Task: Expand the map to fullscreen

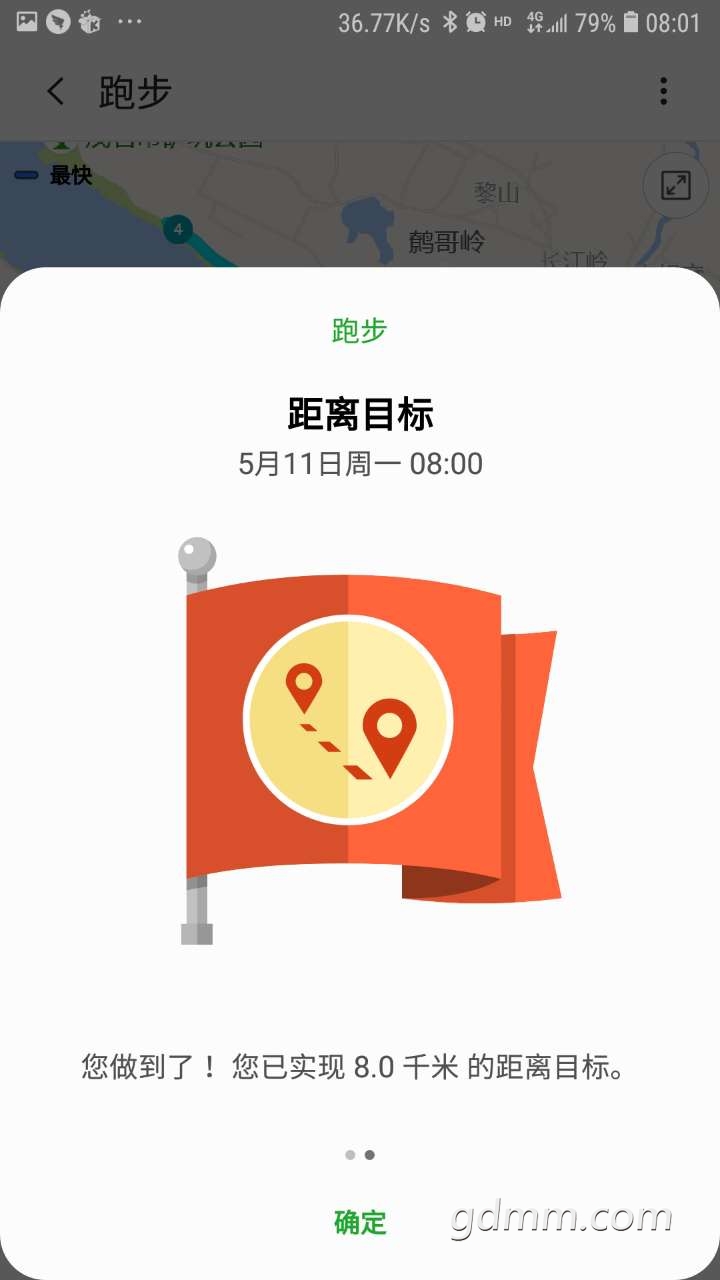Action: [x=675, y=185]
